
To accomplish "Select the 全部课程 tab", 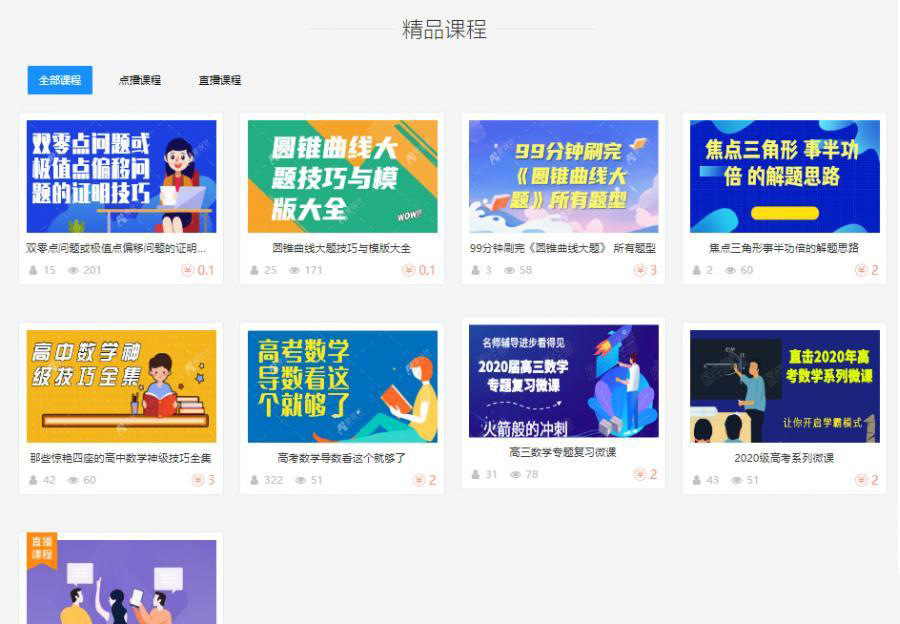I will (x=60, y=80).
